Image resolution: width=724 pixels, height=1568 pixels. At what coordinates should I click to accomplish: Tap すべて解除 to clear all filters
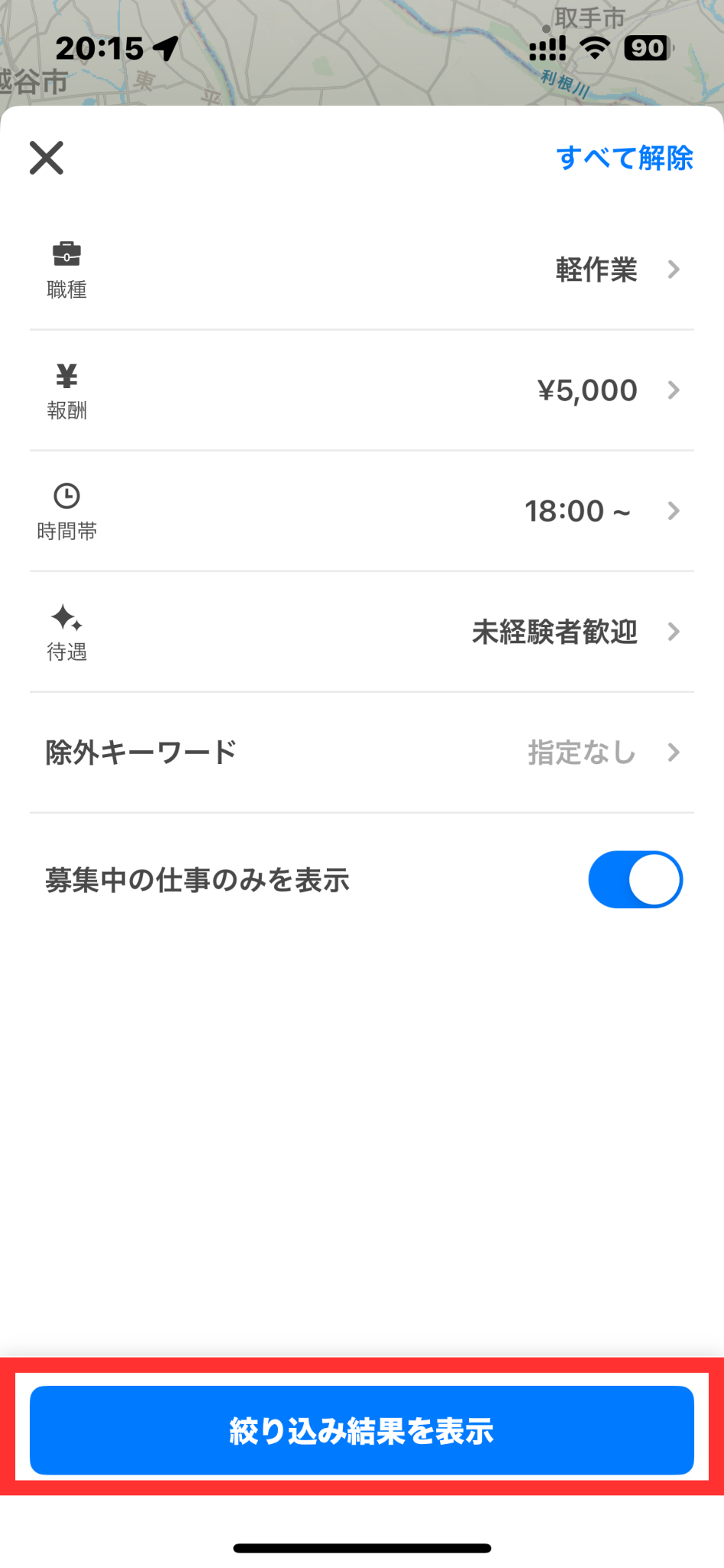tap(624, 158)
